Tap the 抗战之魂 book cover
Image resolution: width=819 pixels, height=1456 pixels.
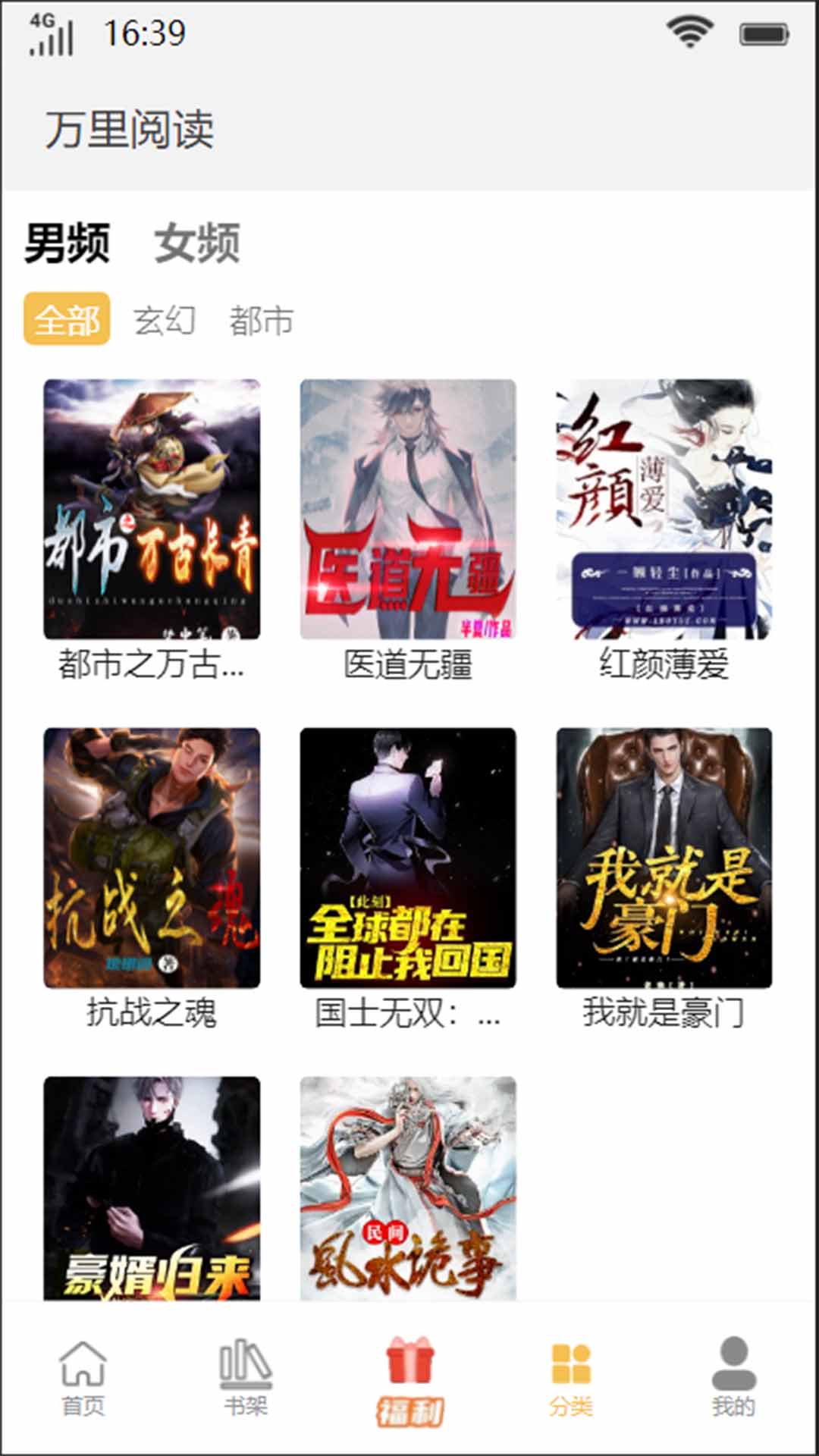[x=152, y=857]
